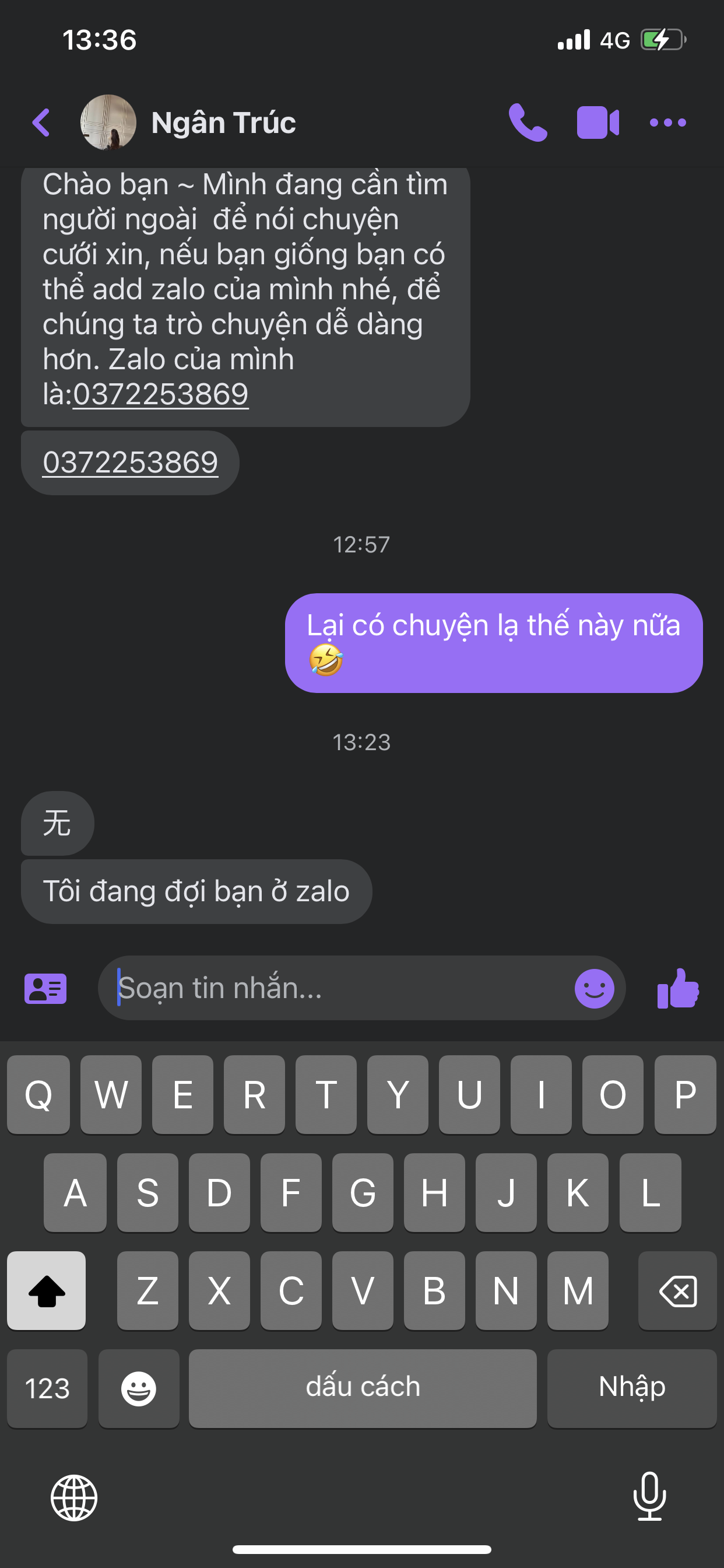The width and height of the screenshot is (724, 1568).
Task: Tap the "Nhập" enter key
Action: pos(631,1388)
